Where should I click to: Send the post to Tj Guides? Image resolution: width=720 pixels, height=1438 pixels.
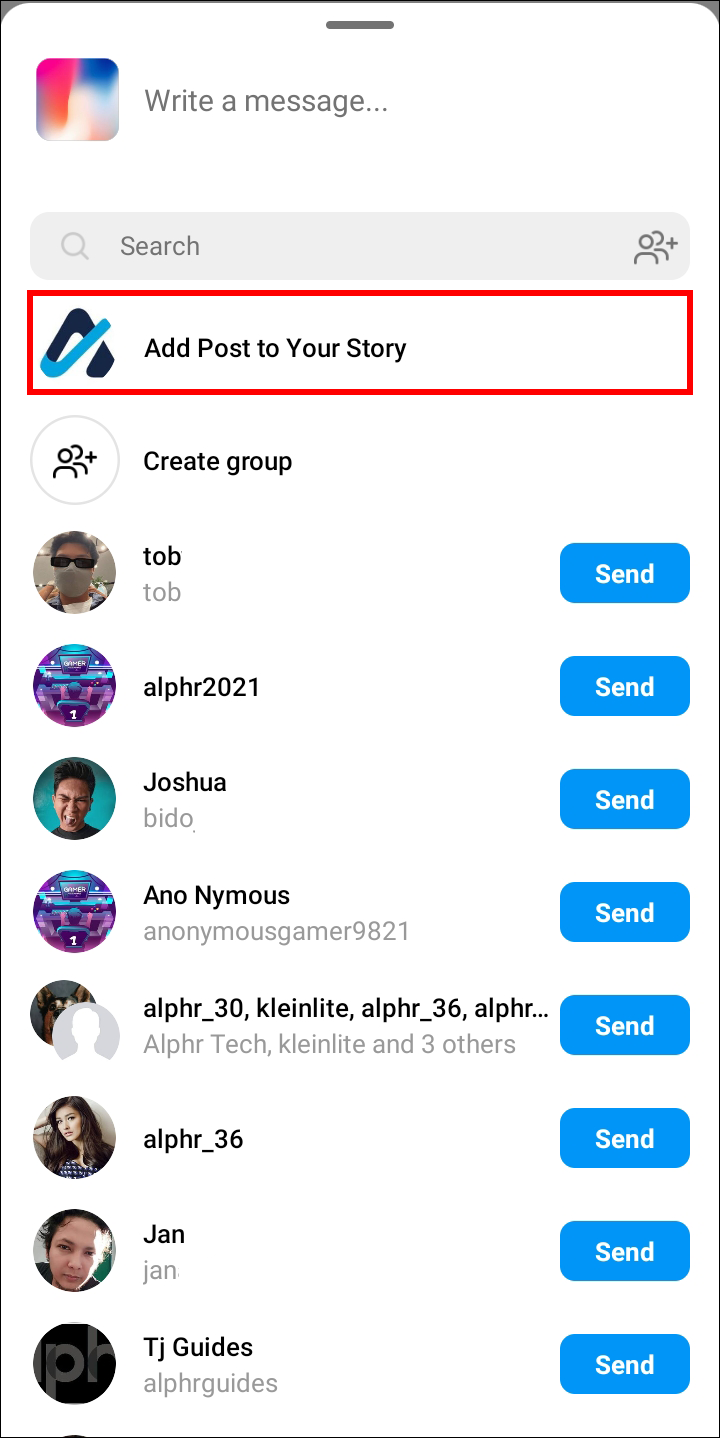[624, 1364]
